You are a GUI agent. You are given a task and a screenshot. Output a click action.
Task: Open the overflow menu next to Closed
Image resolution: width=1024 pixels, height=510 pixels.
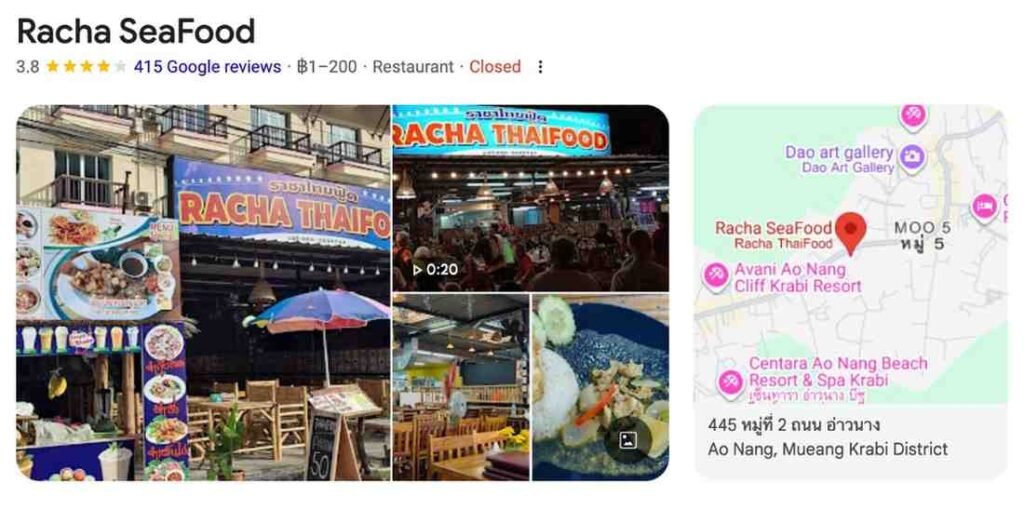click(541, 67)
